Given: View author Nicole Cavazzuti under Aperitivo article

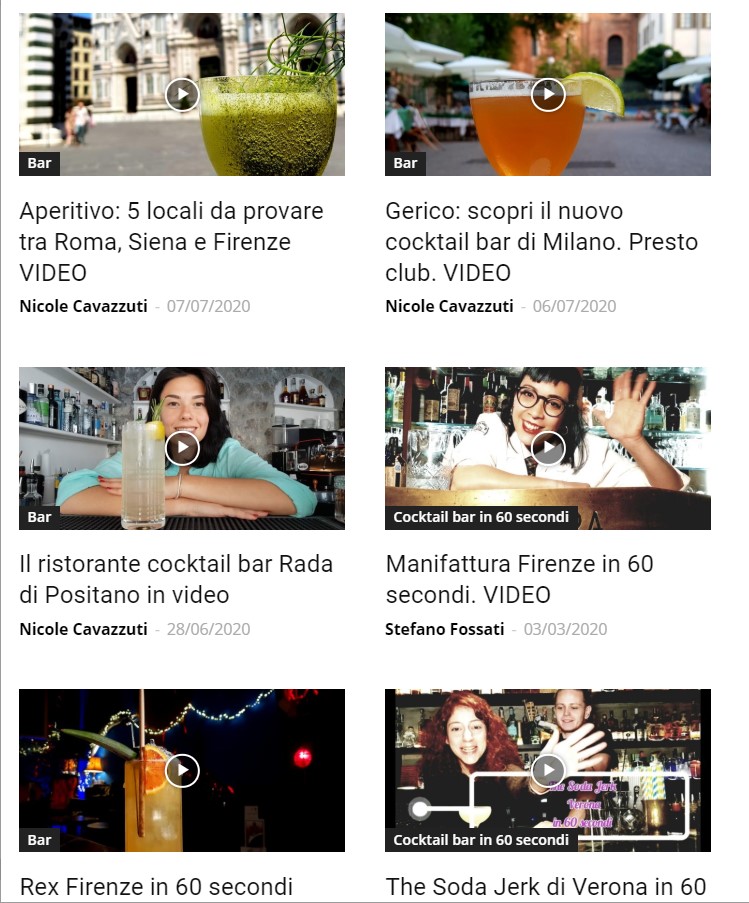Looking at the screenshot, I should (83, 306).
